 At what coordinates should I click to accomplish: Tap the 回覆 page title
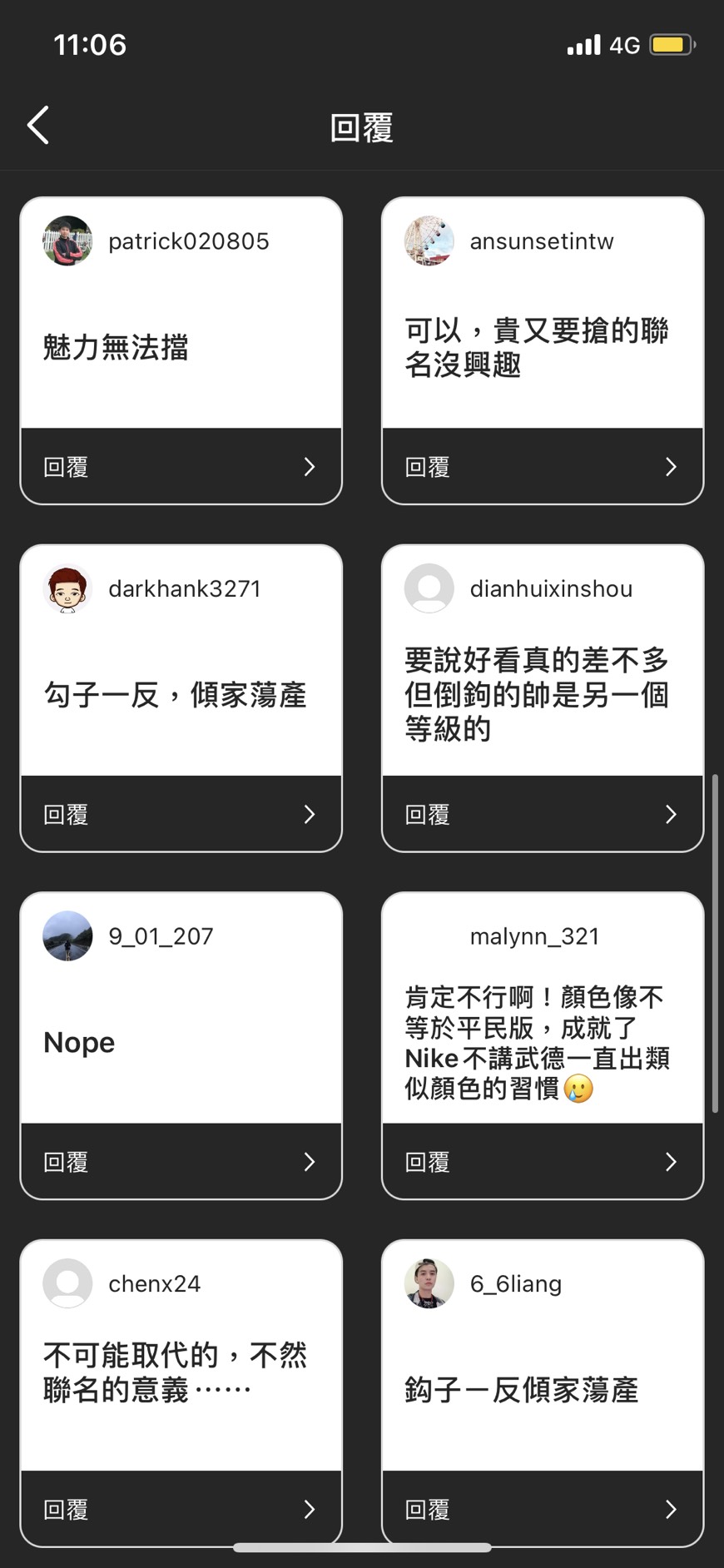pyautogui.click(x=361, y=127)
